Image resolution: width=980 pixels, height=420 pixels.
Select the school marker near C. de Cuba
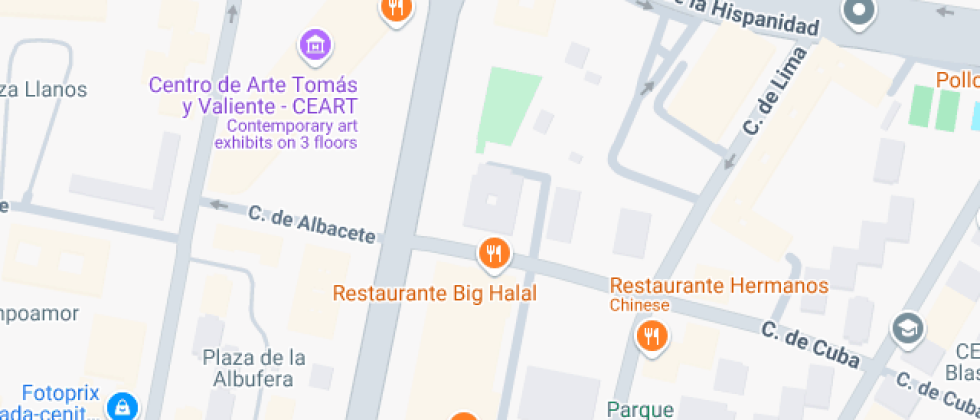(908, 329)
